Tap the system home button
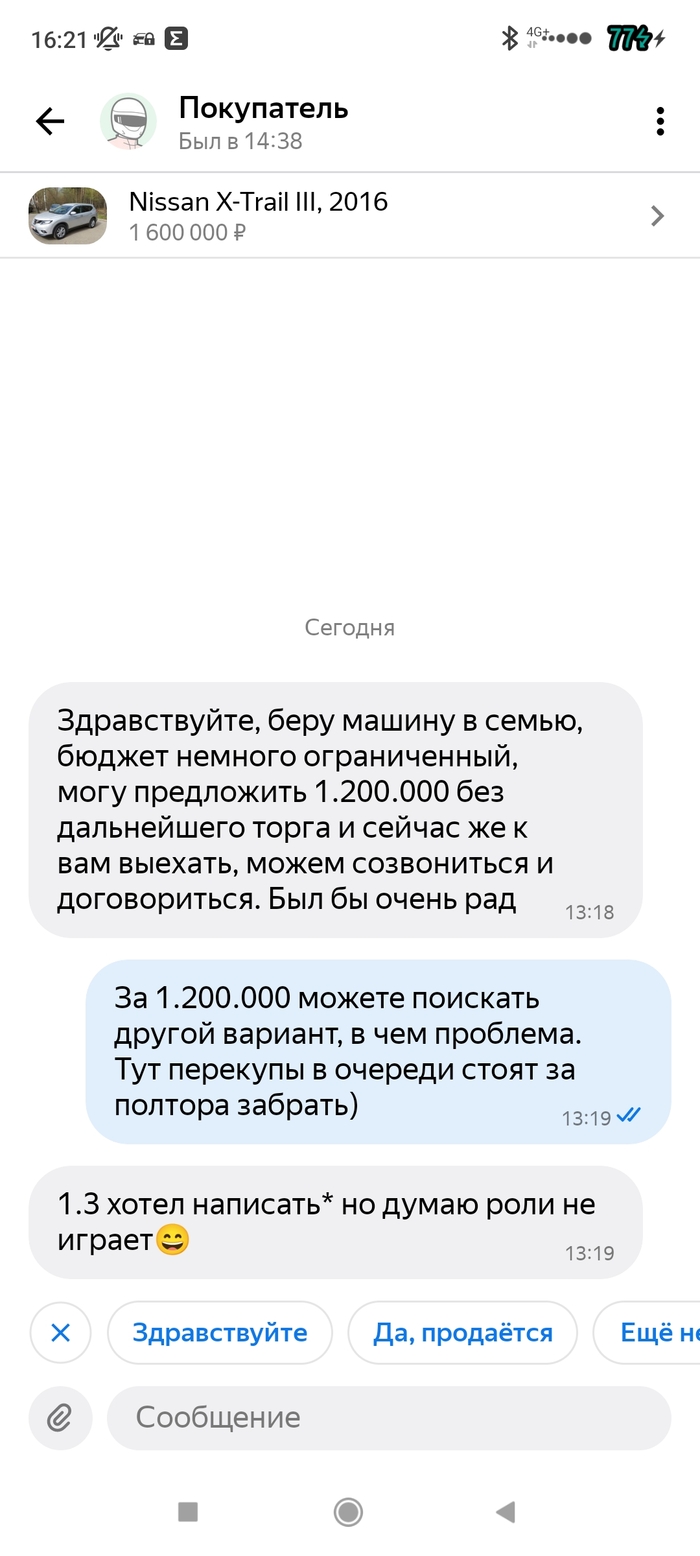 click(x=348, y=1512)
